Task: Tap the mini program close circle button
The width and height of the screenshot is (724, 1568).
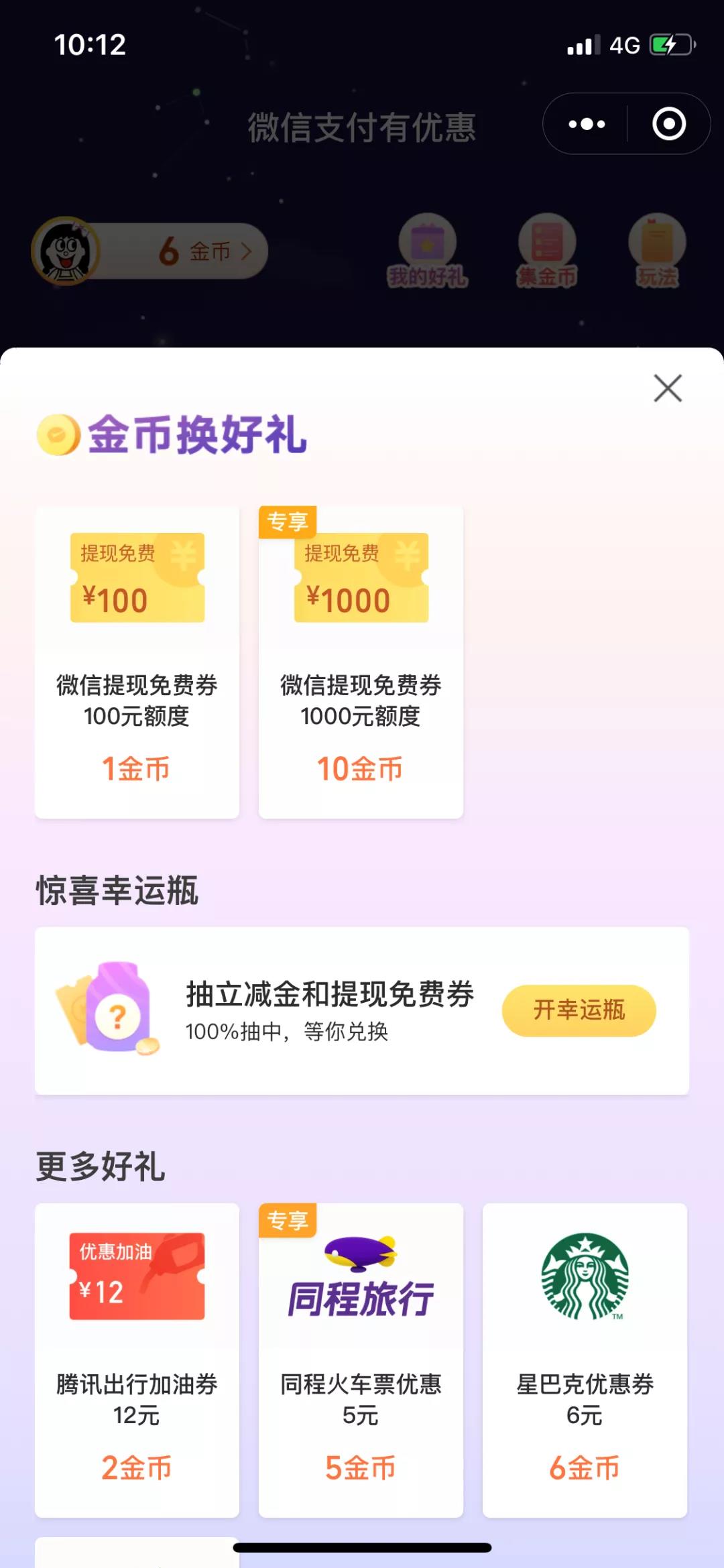Action: point(669,124)
